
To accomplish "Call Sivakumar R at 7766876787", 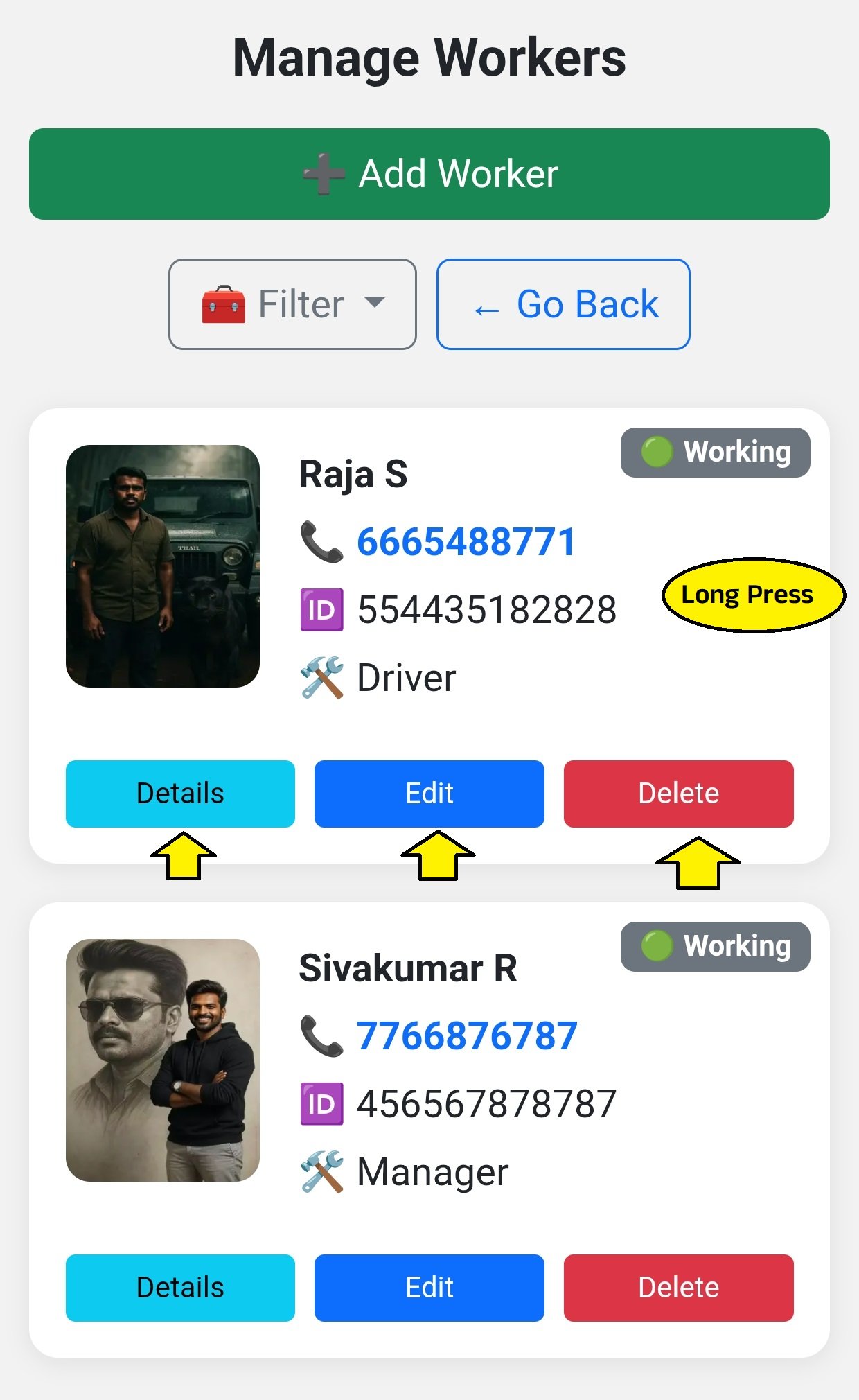I will coord(467,1036).
